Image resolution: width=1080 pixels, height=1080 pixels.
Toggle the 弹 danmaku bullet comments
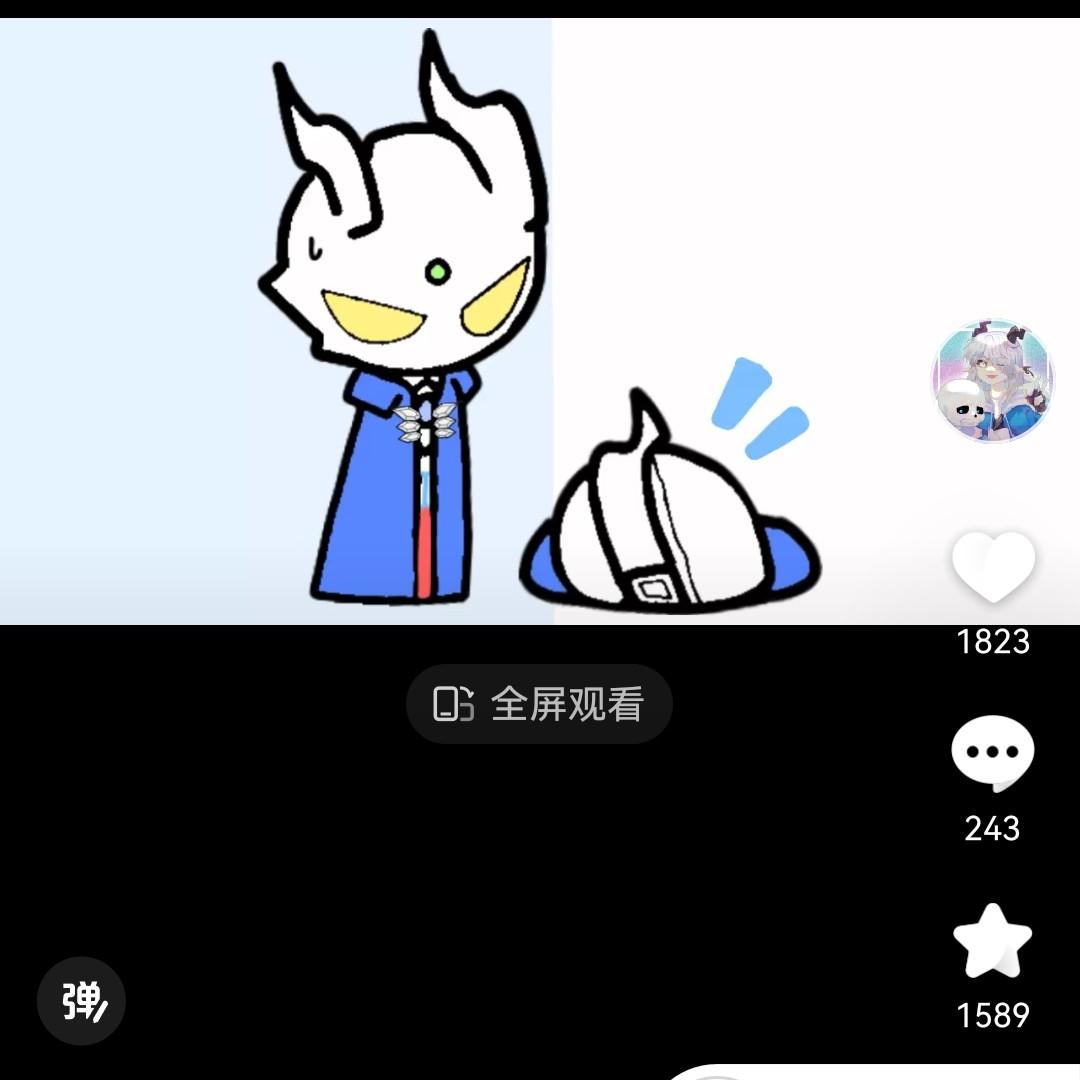[x=81, y=1001]
